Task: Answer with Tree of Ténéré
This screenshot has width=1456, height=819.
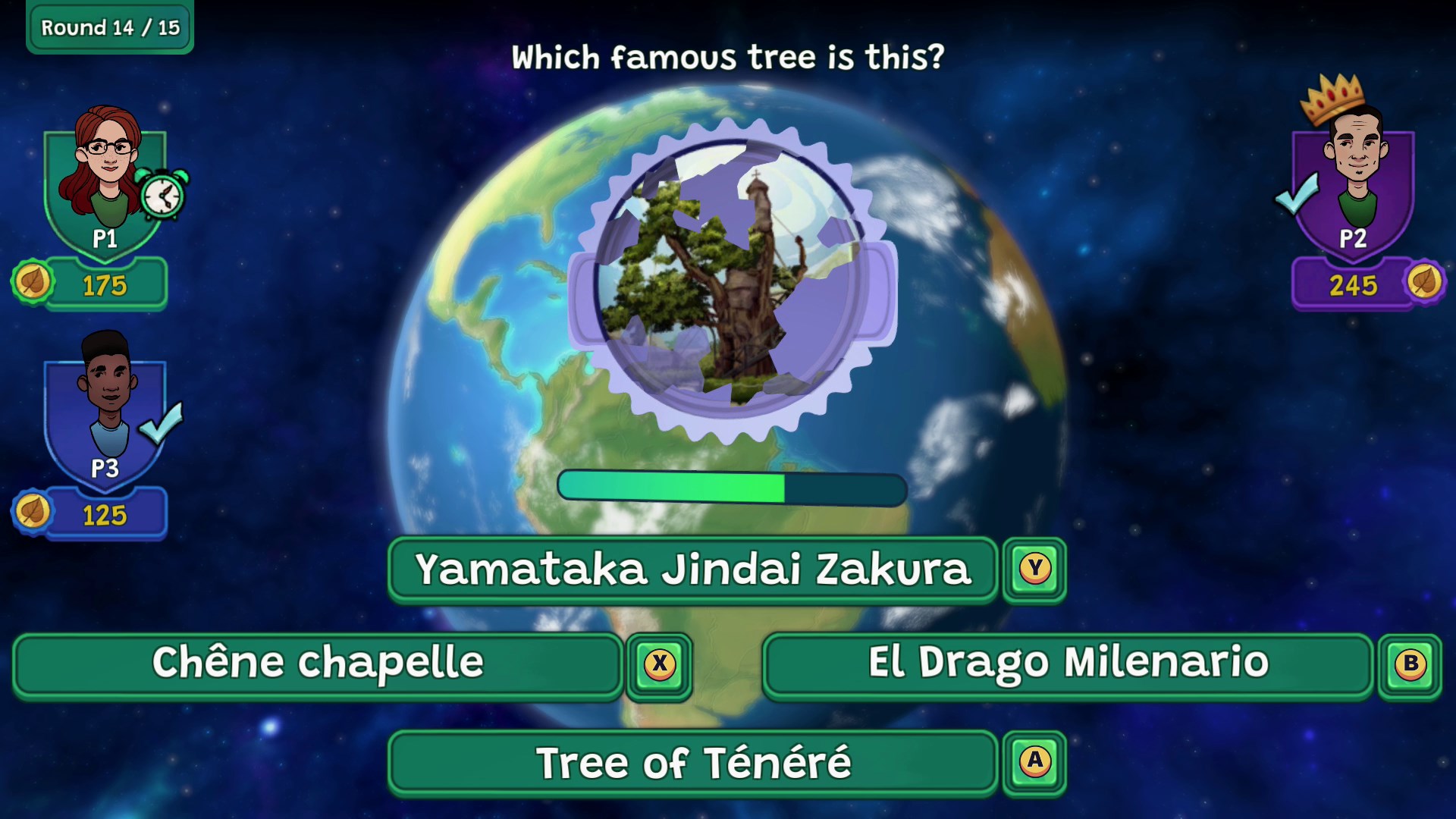Action: 692,762
